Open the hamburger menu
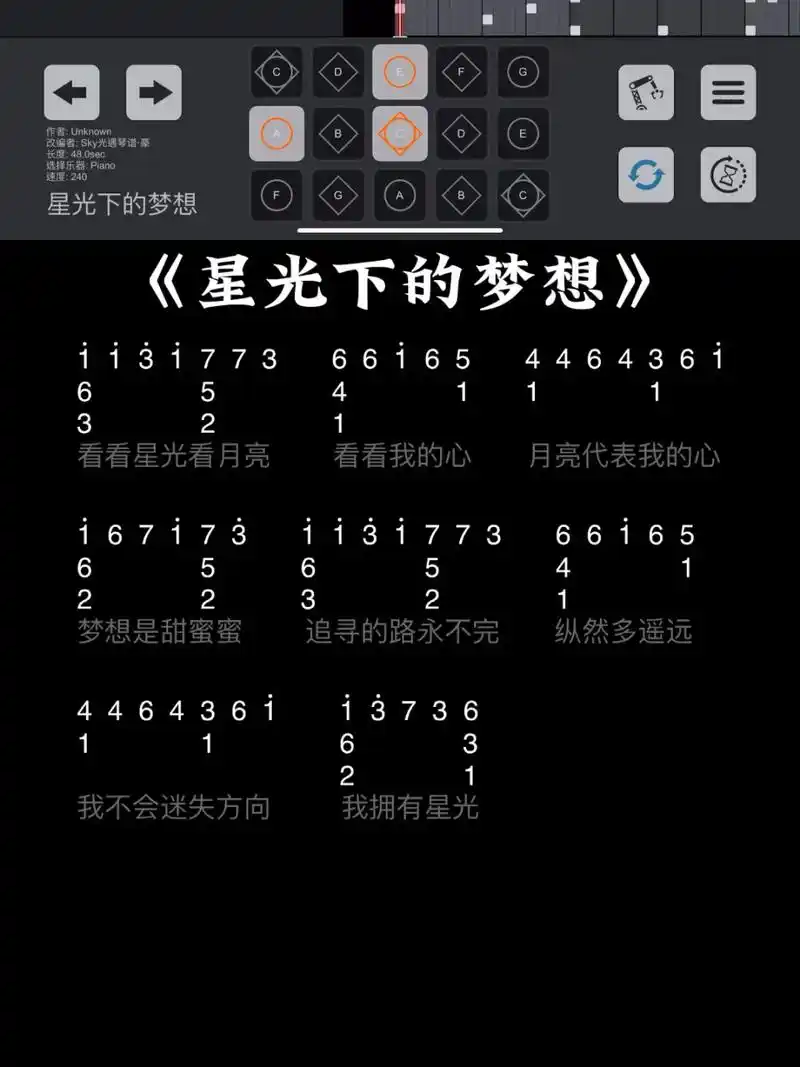Screen dimensions: 800x1067 coord(728,93)
